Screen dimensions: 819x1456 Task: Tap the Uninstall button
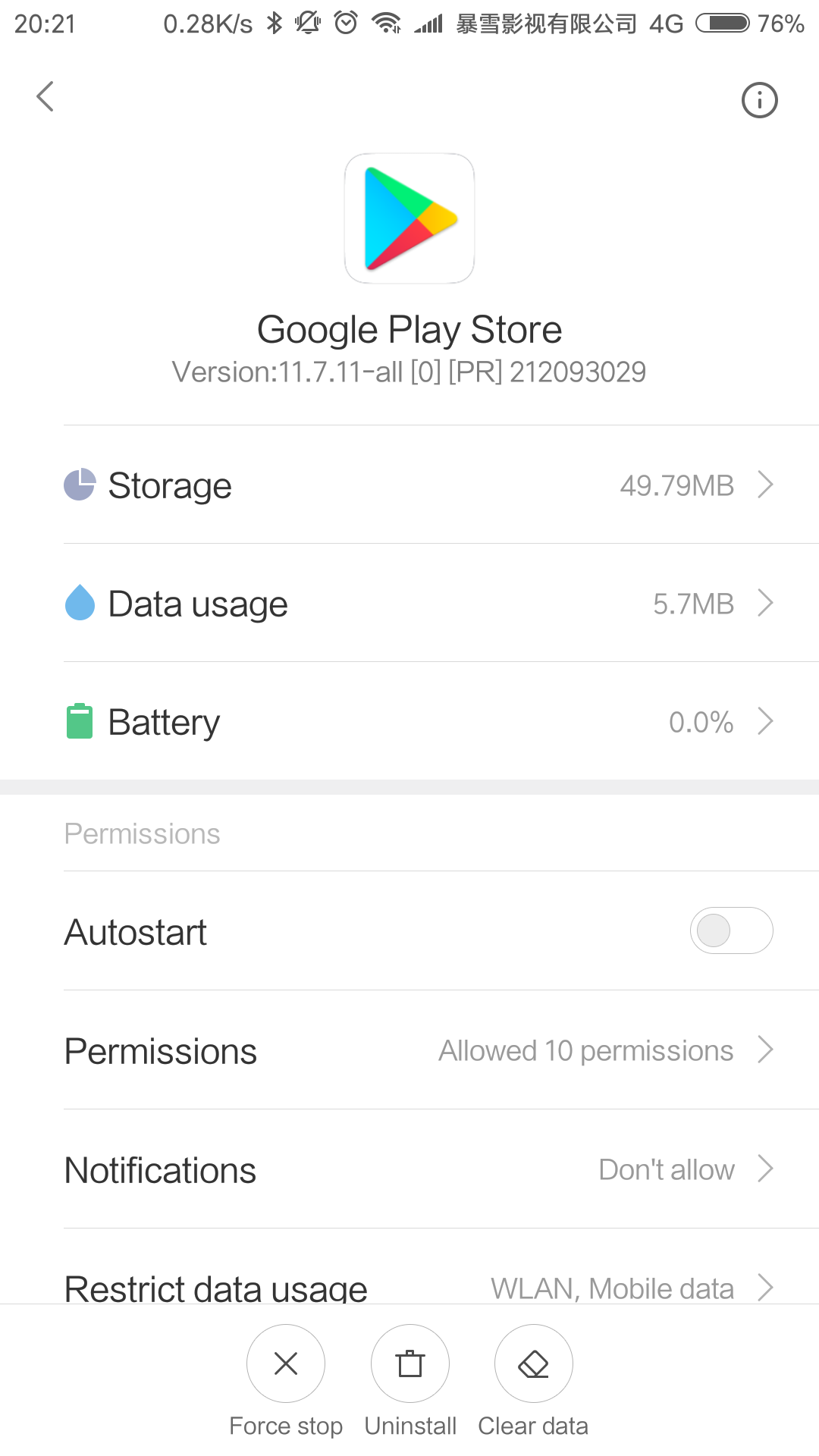[x=410, y=1363]
